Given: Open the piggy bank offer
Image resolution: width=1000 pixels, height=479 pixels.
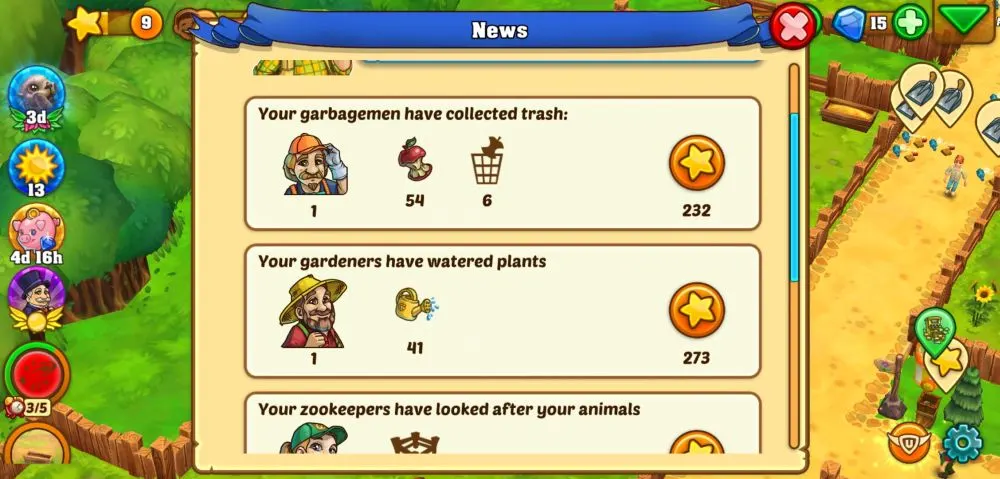Looking at the screenshot, I should pyautogui.click(x=36, y=231).
